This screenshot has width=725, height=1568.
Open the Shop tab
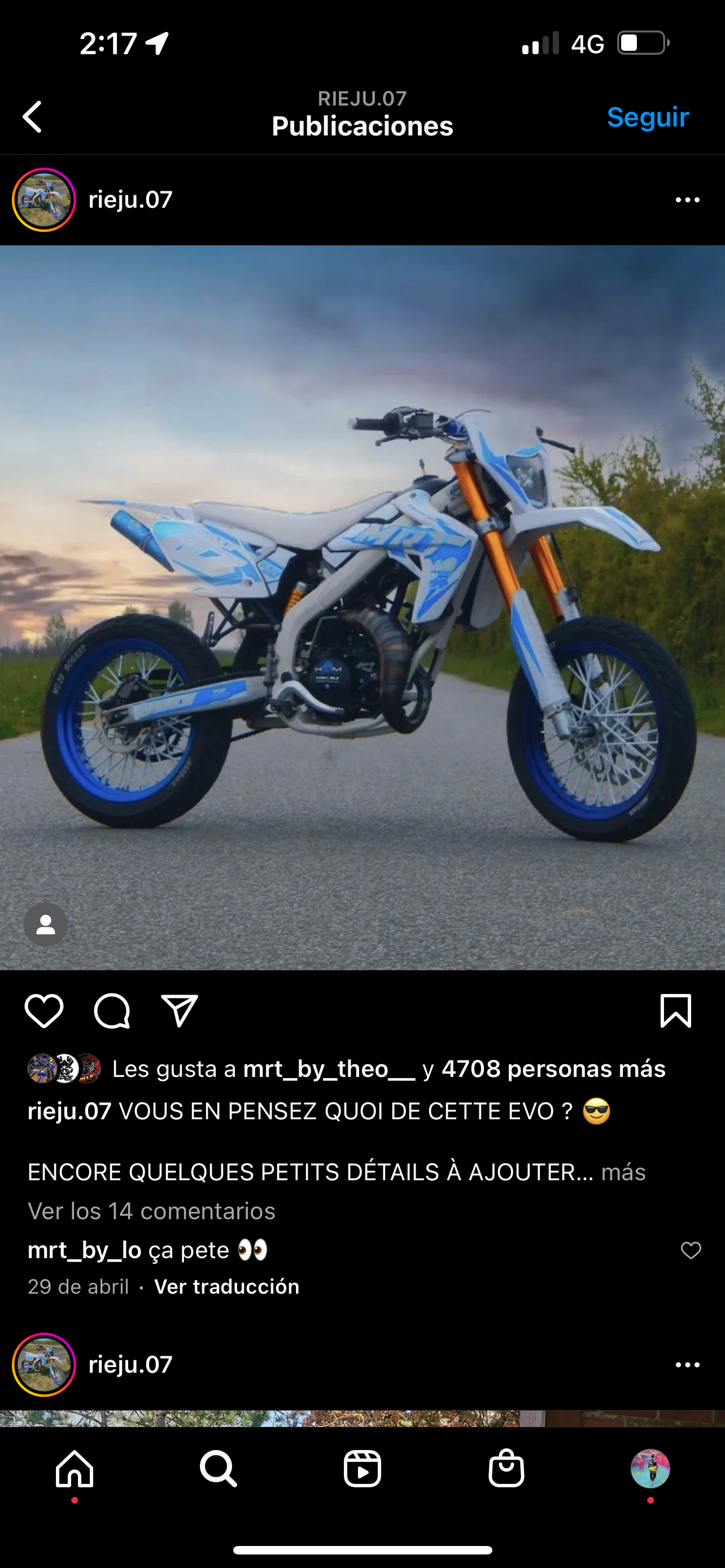tap(506, 1469)
